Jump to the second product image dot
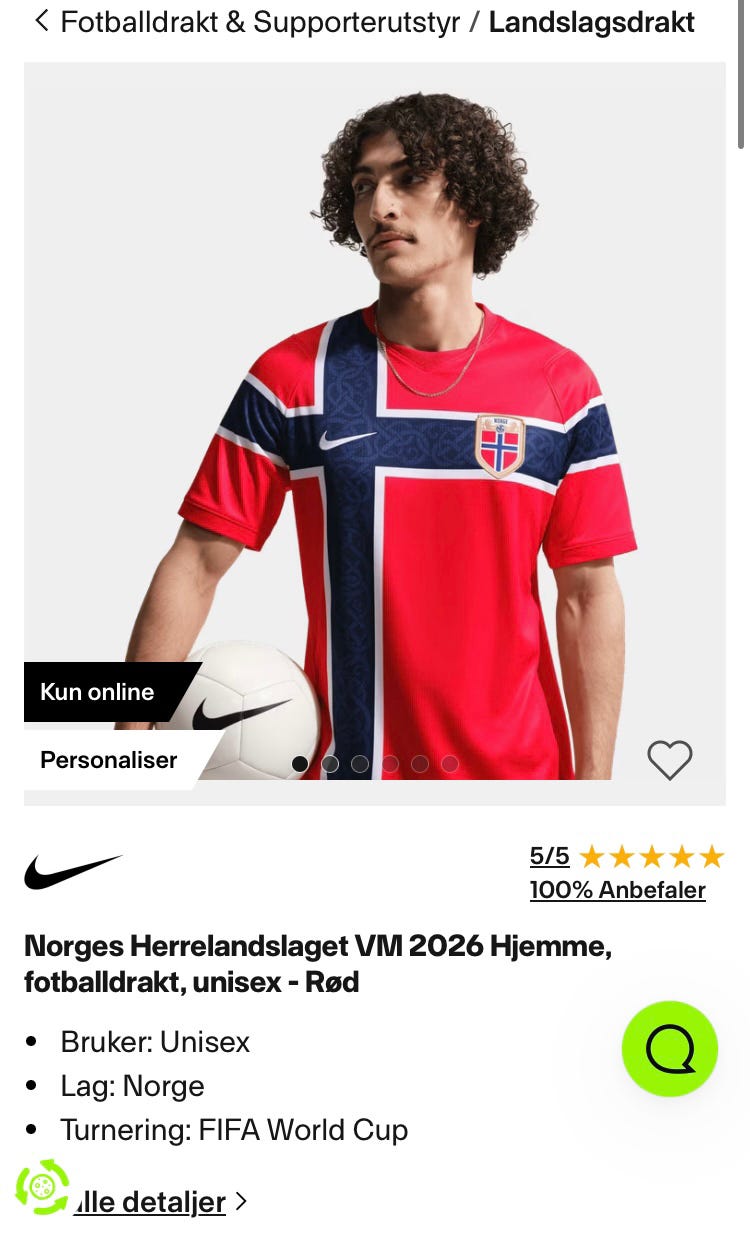 [x=330, y=764]
